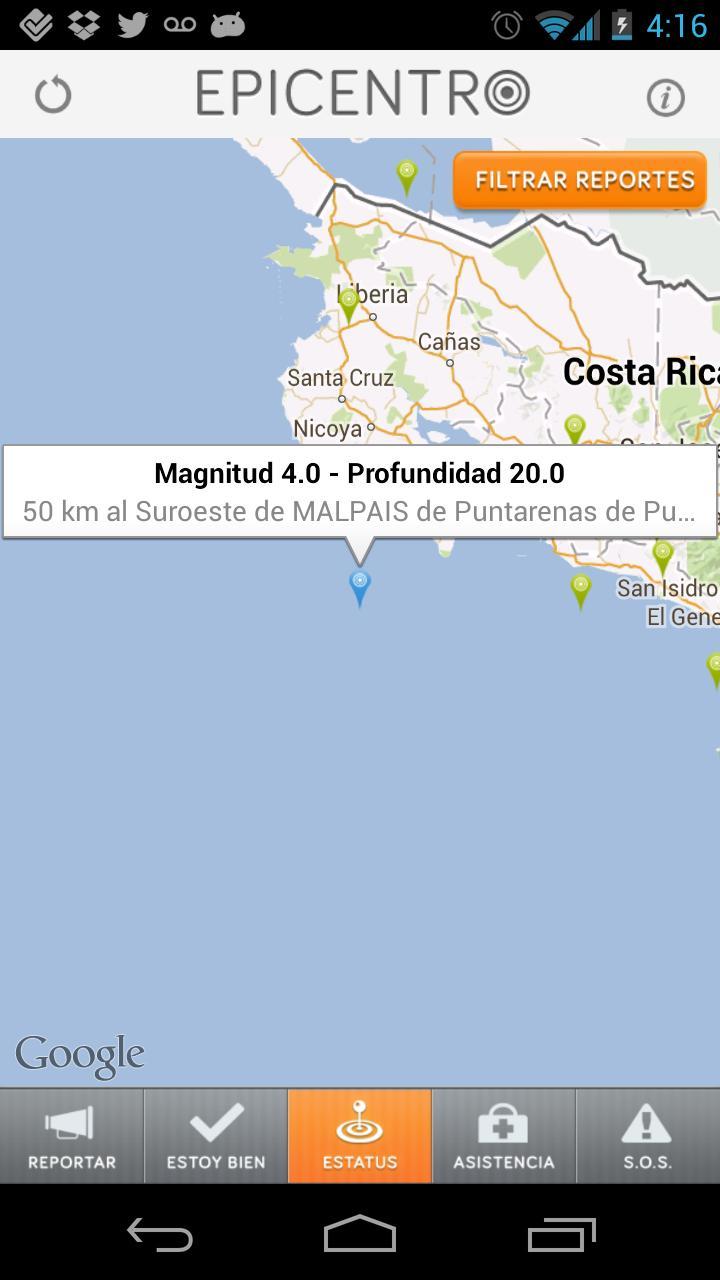This screenshot has width=720, height=1280.
Task: Select the Estatus tab
Action: click(360, 1136)
